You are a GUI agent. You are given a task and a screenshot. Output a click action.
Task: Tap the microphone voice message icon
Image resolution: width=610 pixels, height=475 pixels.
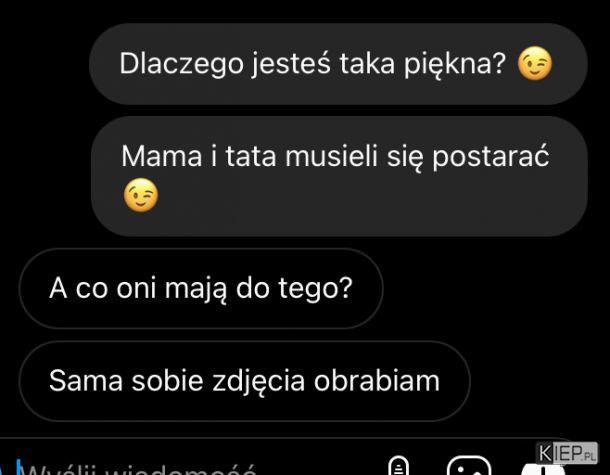tap(399, 467)
